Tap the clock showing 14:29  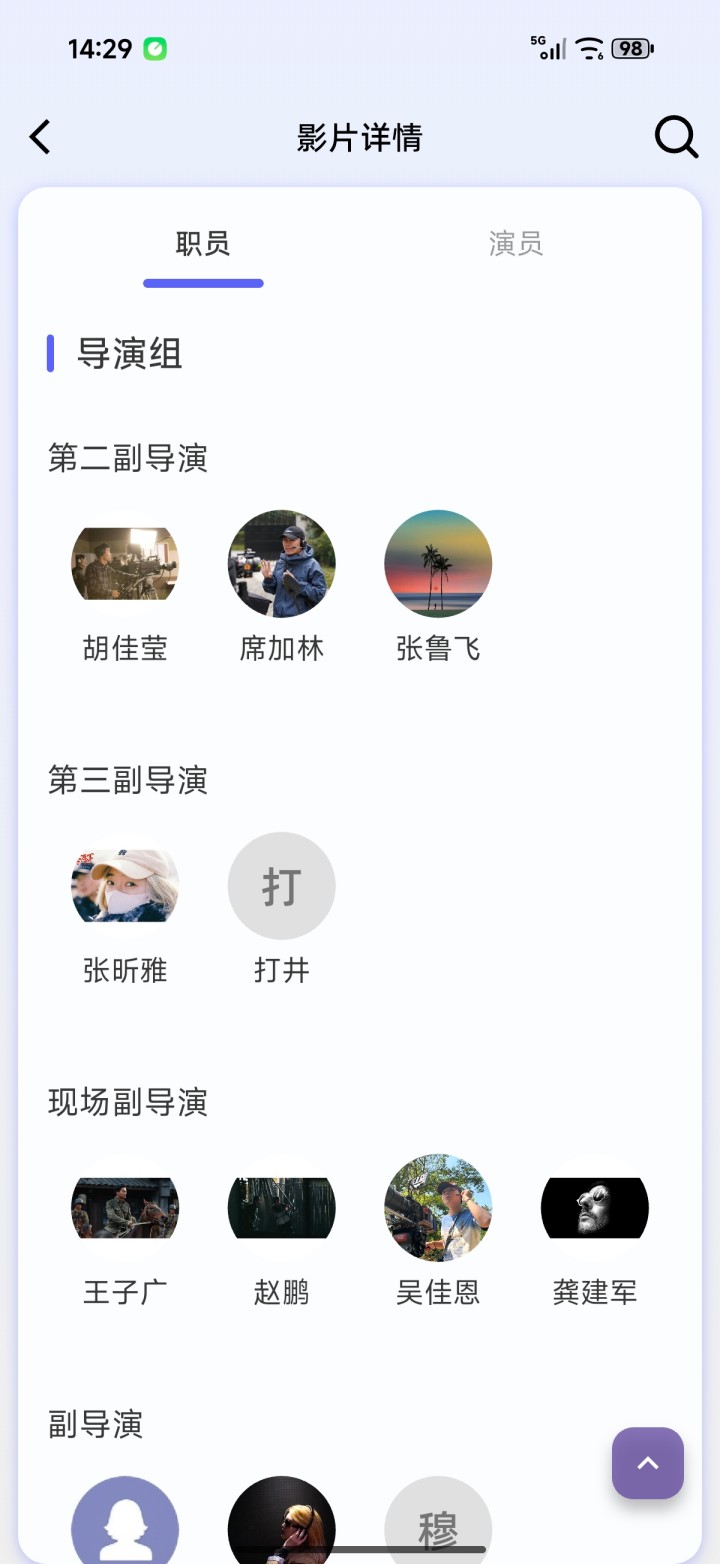tap(97, 48)
